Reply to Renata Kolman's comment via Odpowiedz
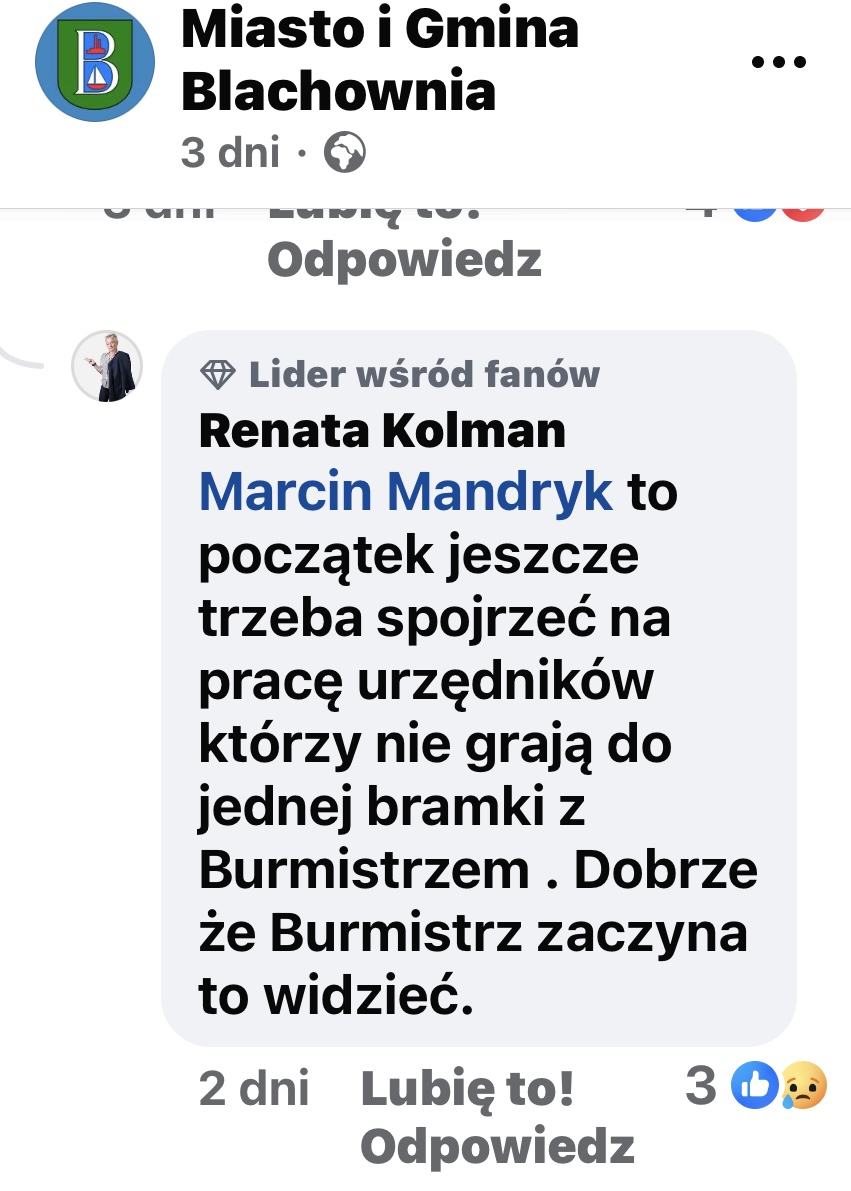 click(x=497, y=1146)
